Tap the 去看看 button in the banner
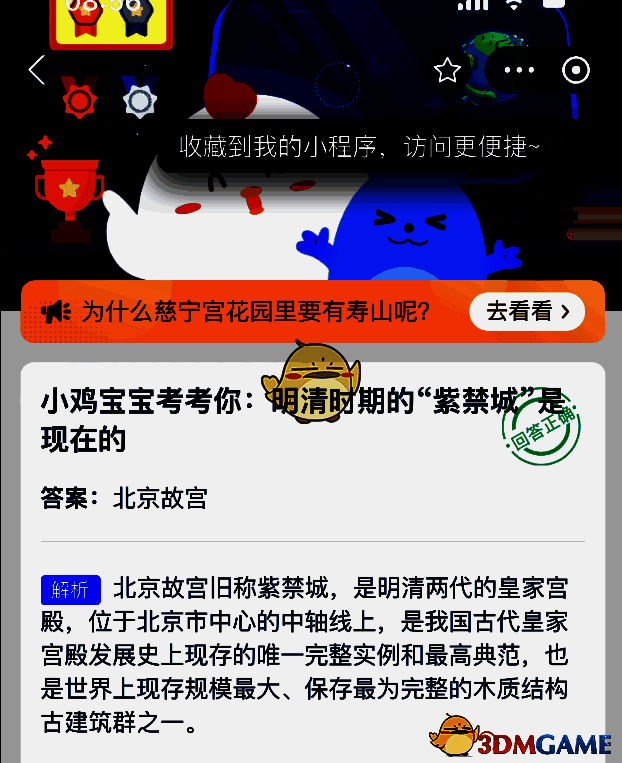This screenshot has width=622, height=763. tap(527, 312)
